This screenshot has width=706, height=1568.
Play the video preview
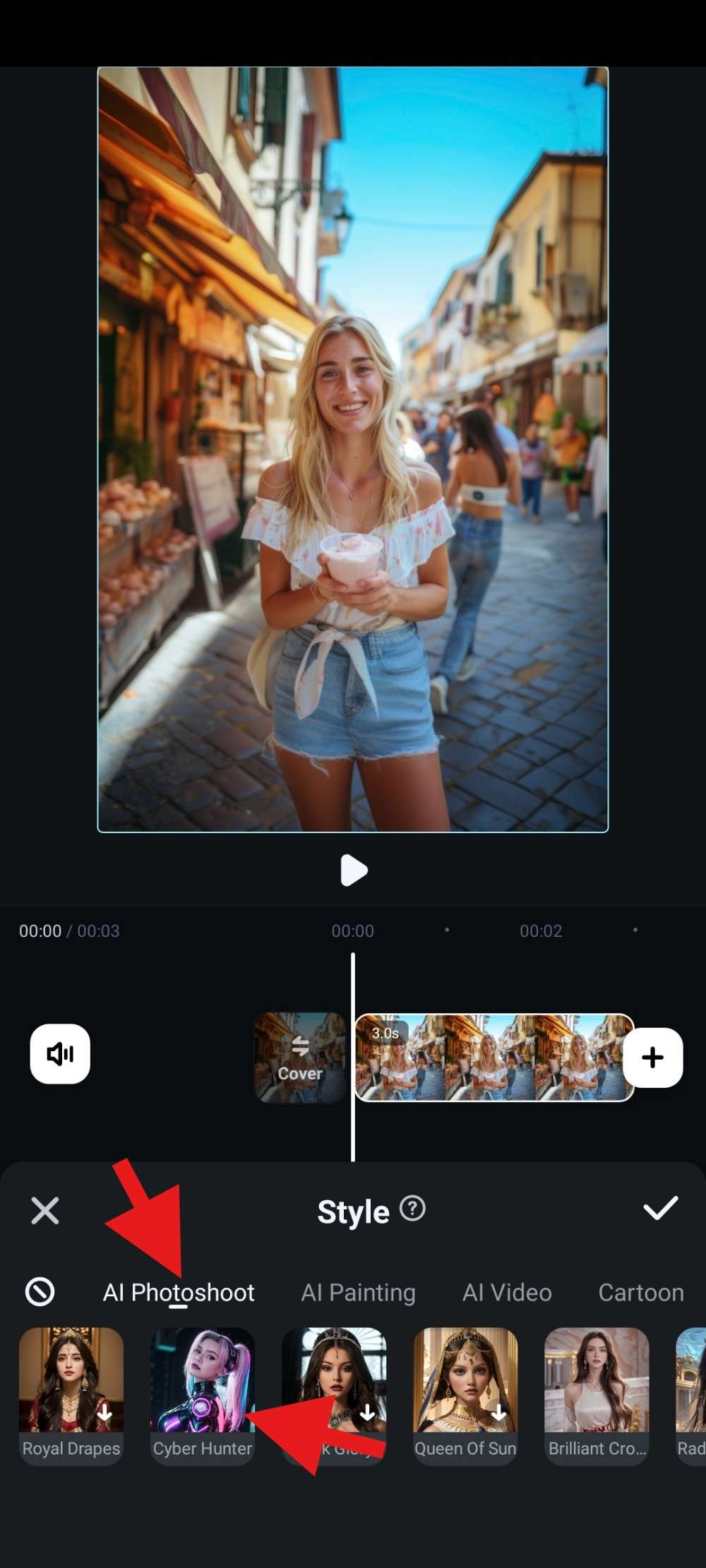pyautogui.click(x=353, y=870)
